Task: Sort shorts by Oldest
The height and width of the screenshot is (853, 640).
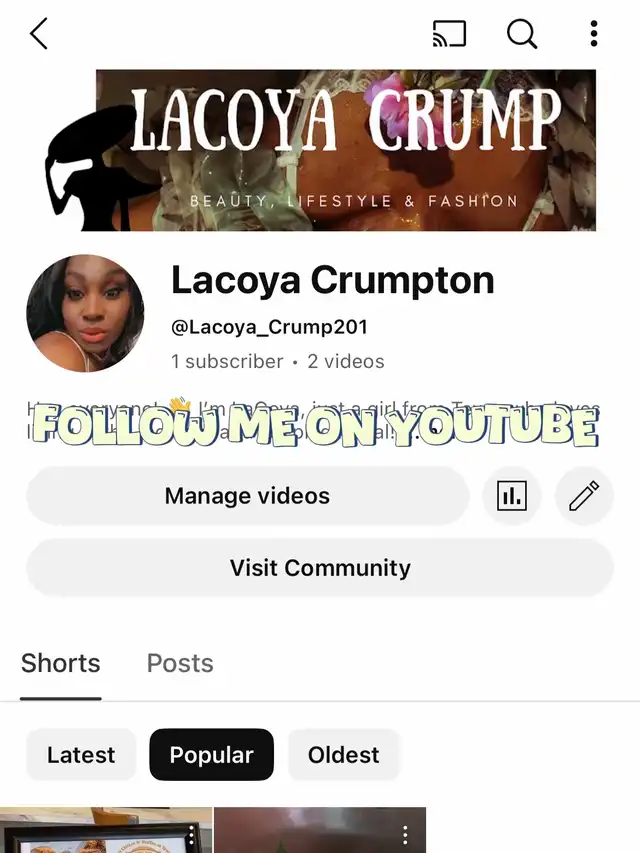Action: [343, 755]
